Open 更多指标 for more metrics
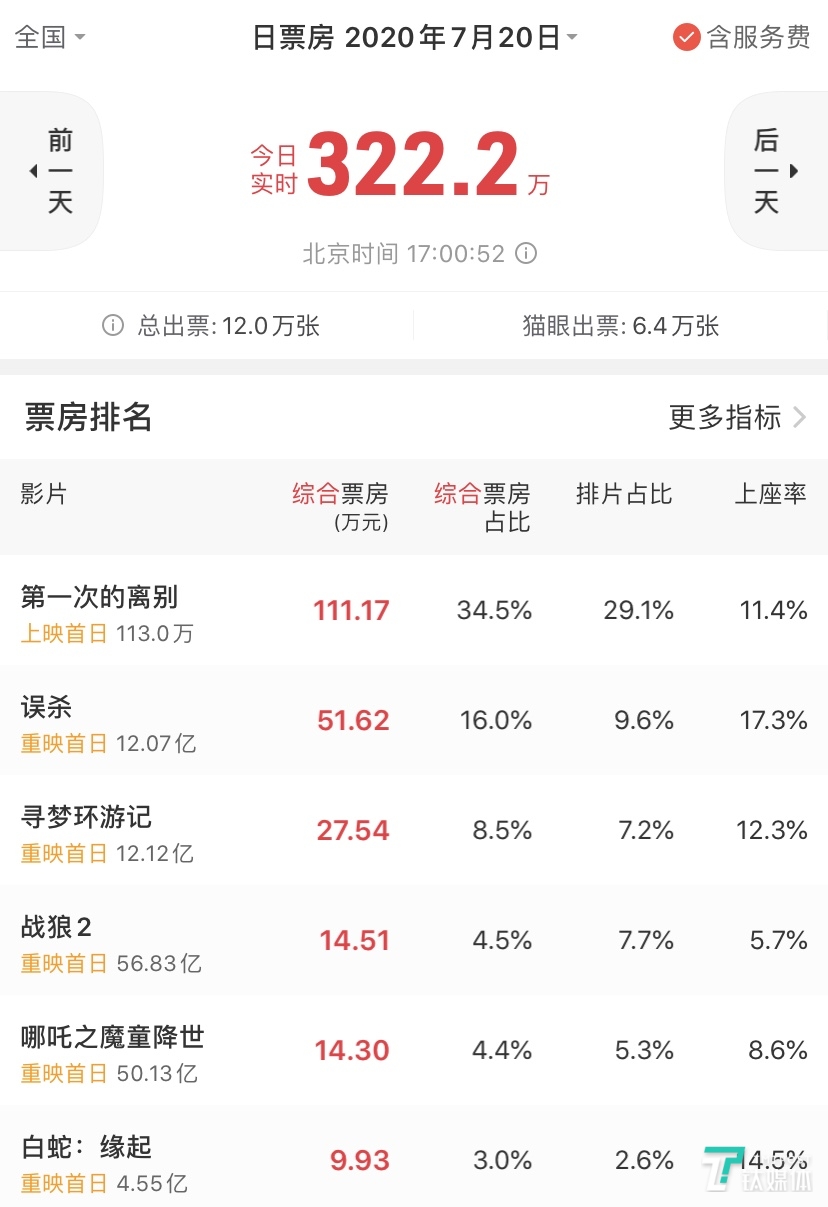828x1207 pixels. tap(737, 417)
